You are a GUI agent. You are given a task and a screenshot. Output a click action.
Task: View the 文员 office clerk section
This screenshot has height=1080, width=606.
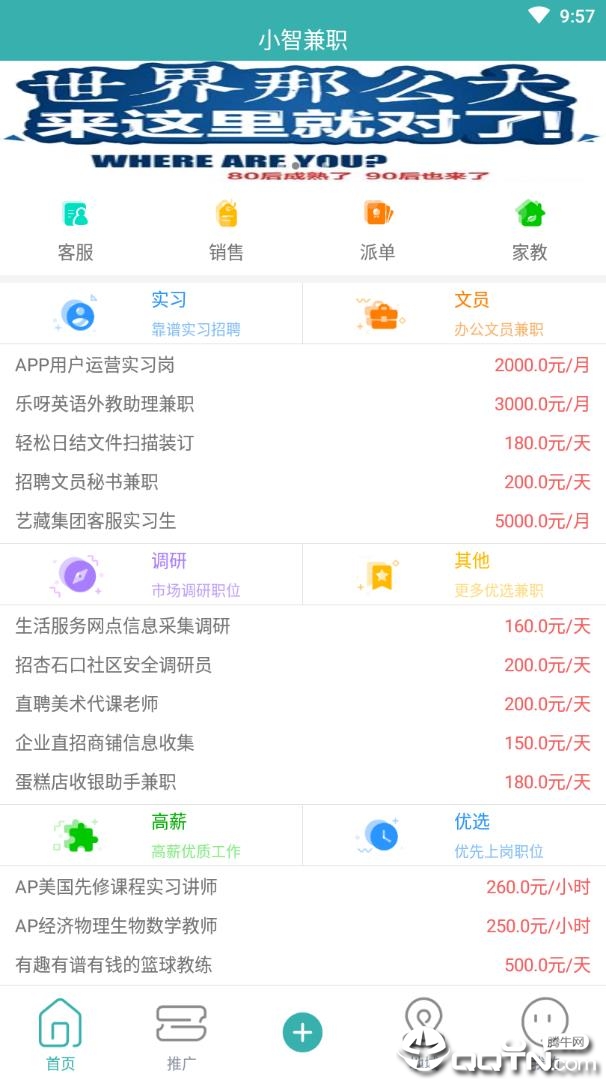click(x=454, y=313)
